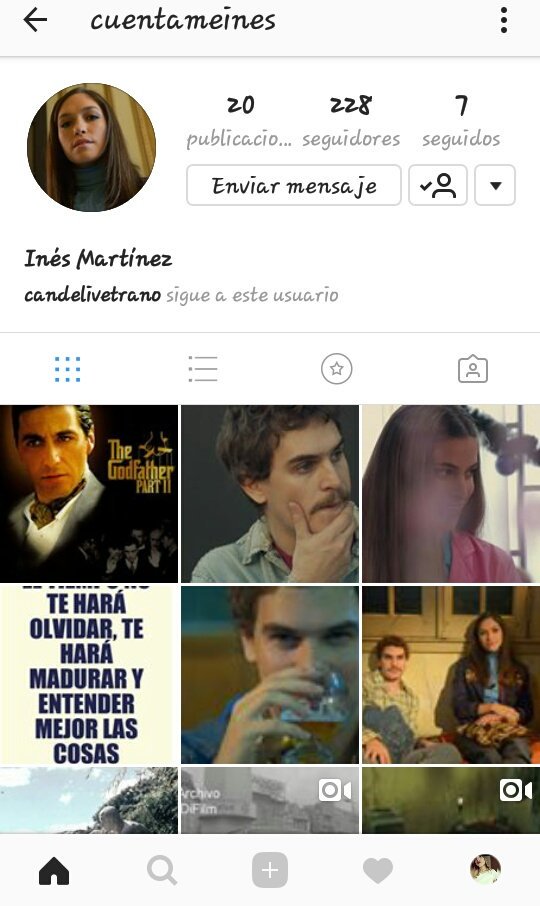This screenshot has height=906, width=540.
Task: Open the star favorites tab
Action: pyautogui.click(x=337, y=369)
